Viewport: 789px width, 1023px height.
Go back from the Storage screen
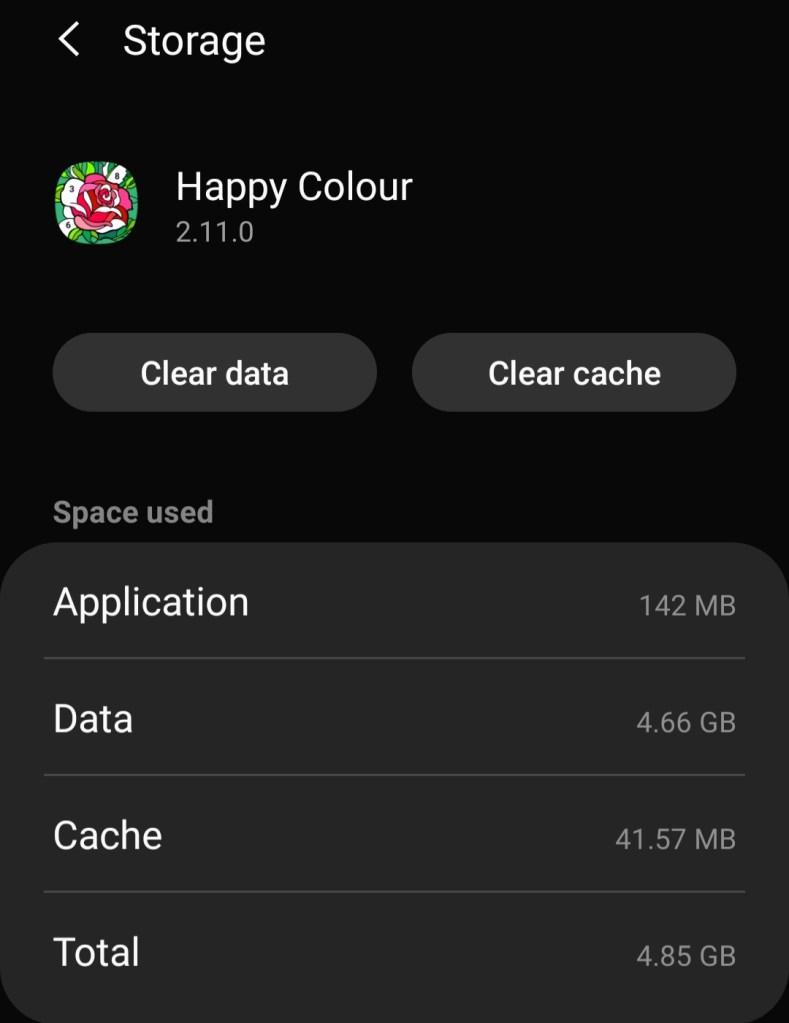[x=68, y=41]
